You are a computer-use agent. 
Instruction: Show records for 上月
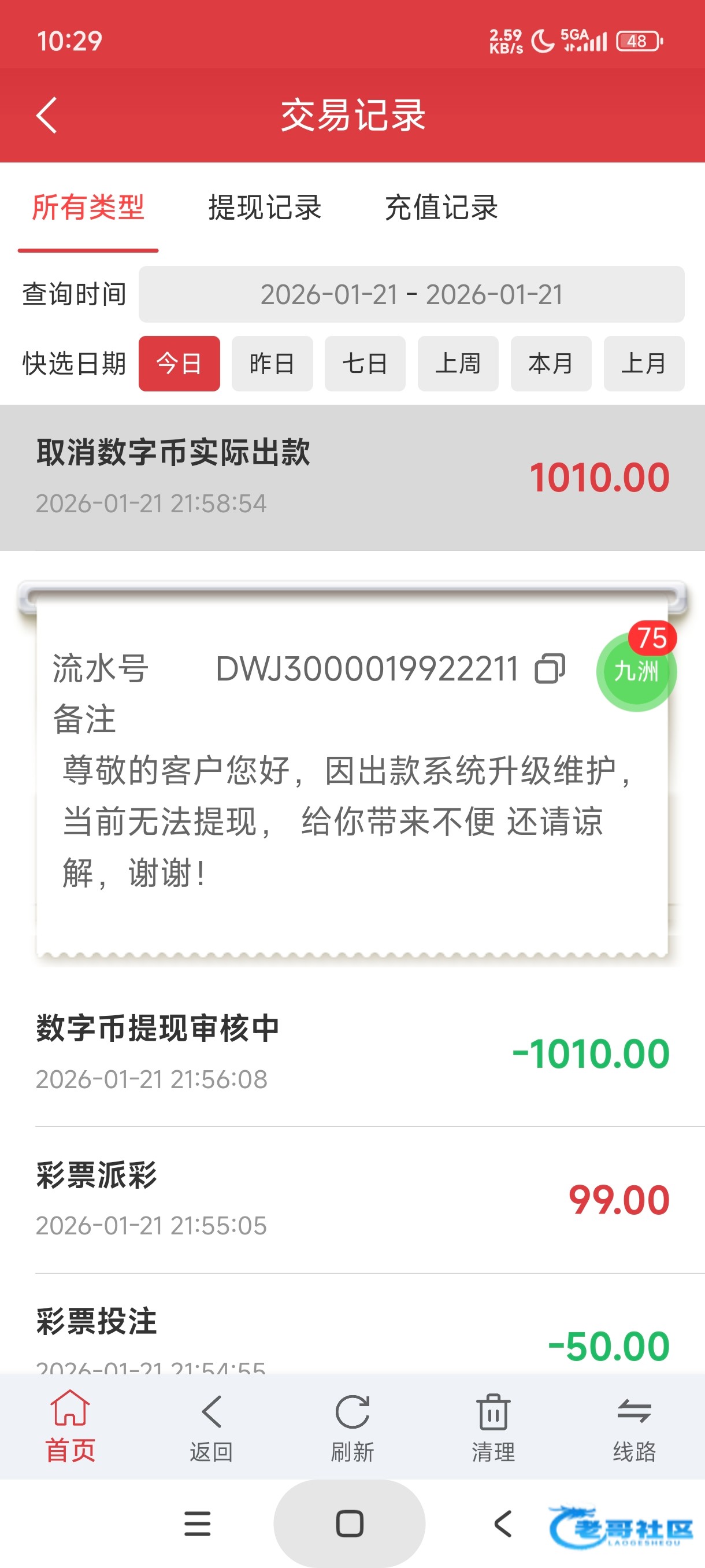644,364
